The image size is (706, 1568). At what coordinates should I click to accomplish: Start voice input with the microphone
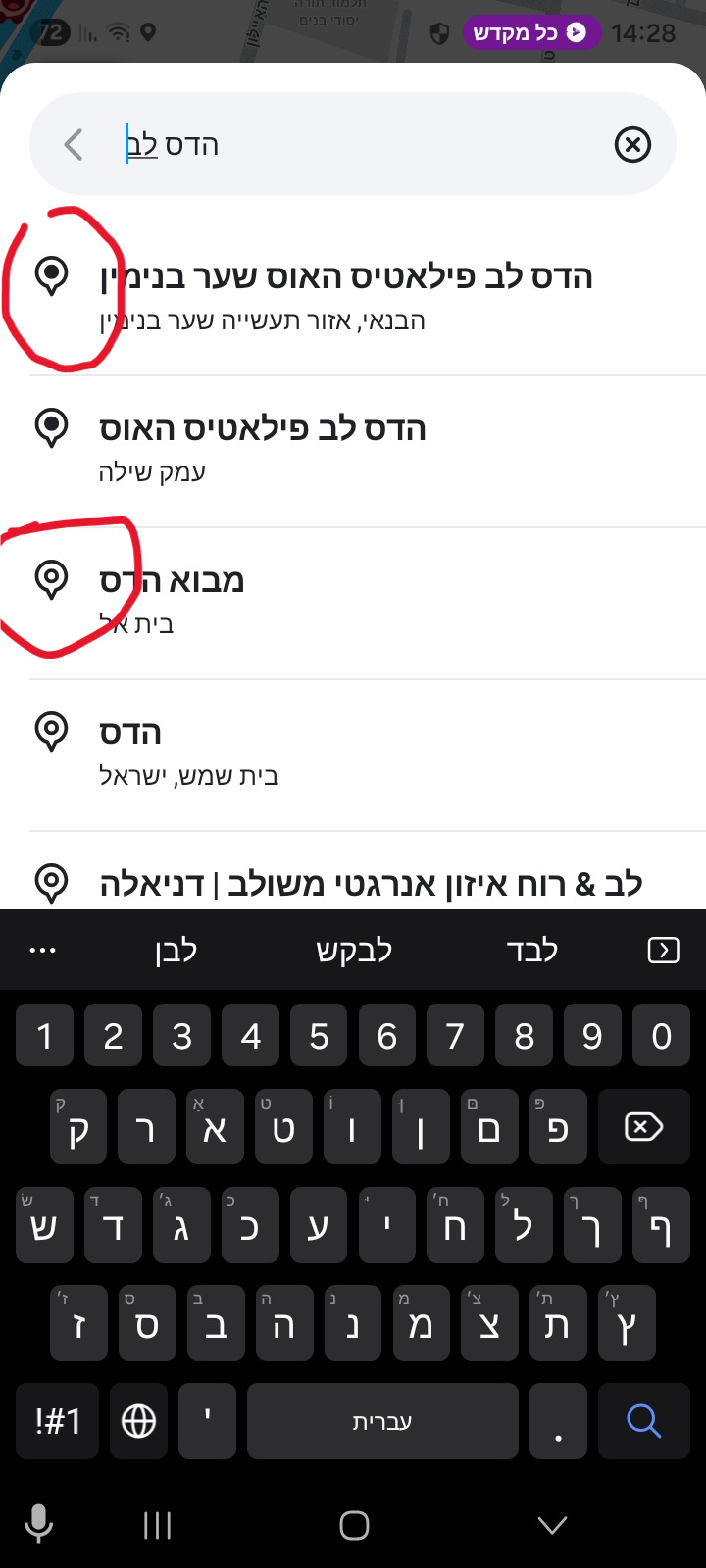39,1524
